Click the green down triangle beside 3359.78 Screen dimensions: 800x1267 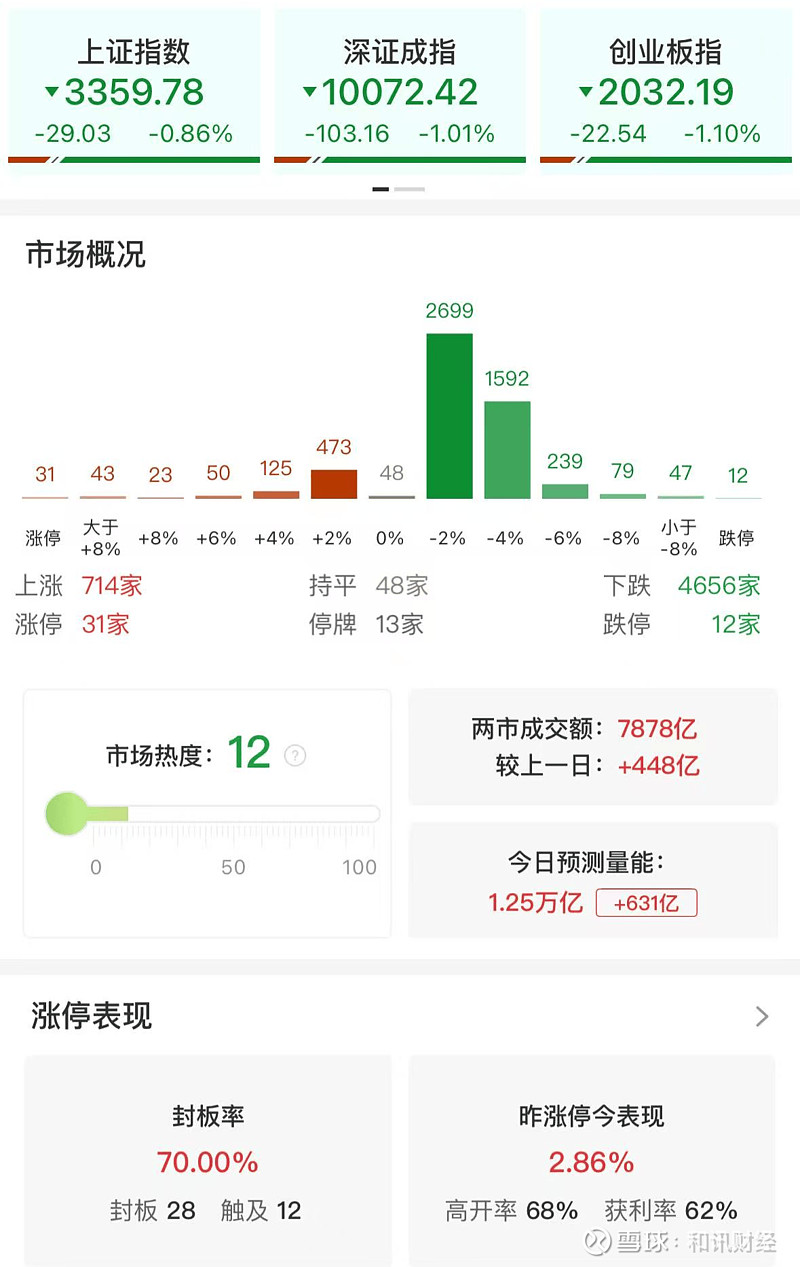point(51,93)
